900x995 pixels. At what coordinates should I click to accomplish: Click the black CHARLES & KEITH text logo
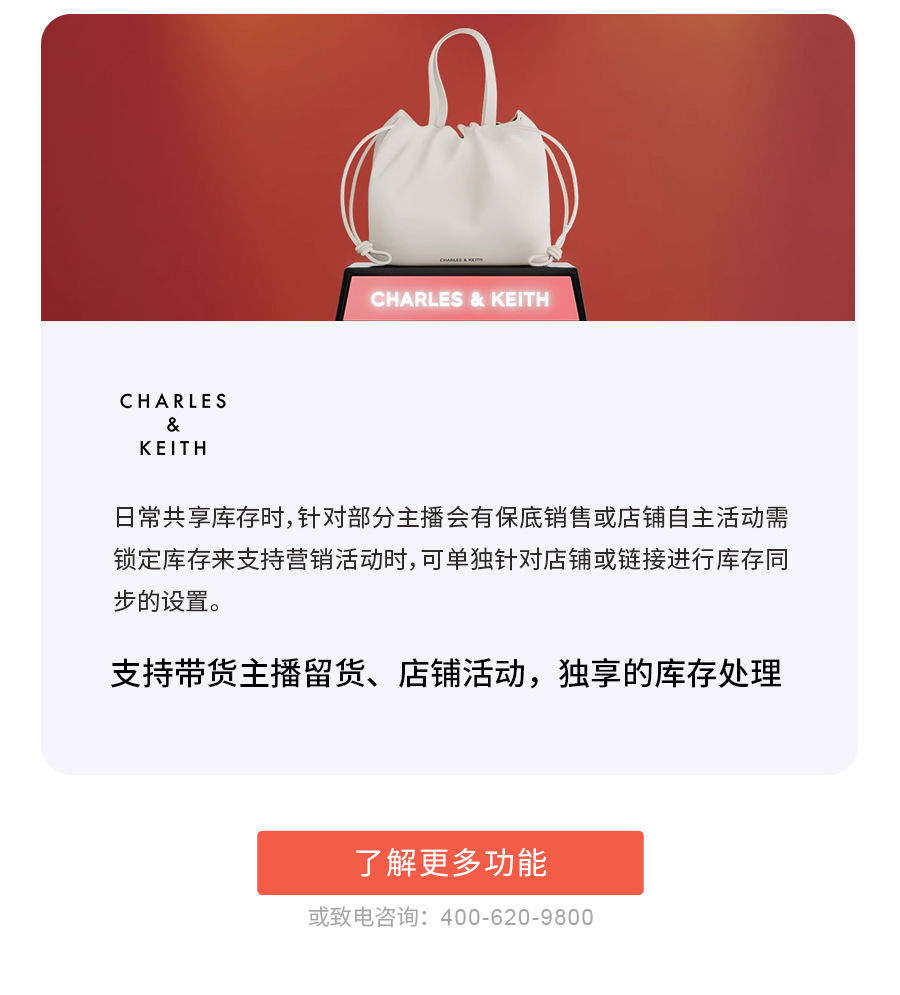click(x=174, y=423)
